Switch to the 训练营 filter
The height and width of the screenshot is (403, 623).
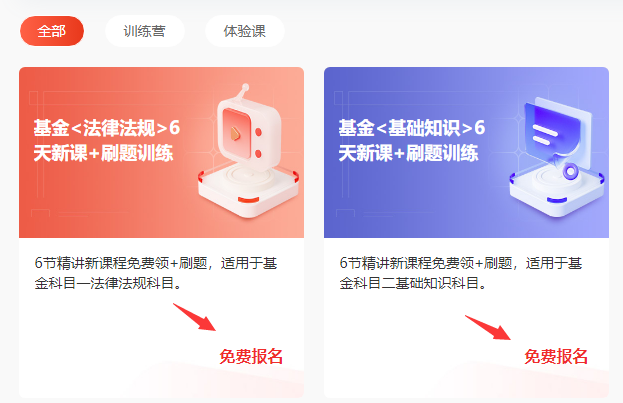tap(145, 32)
